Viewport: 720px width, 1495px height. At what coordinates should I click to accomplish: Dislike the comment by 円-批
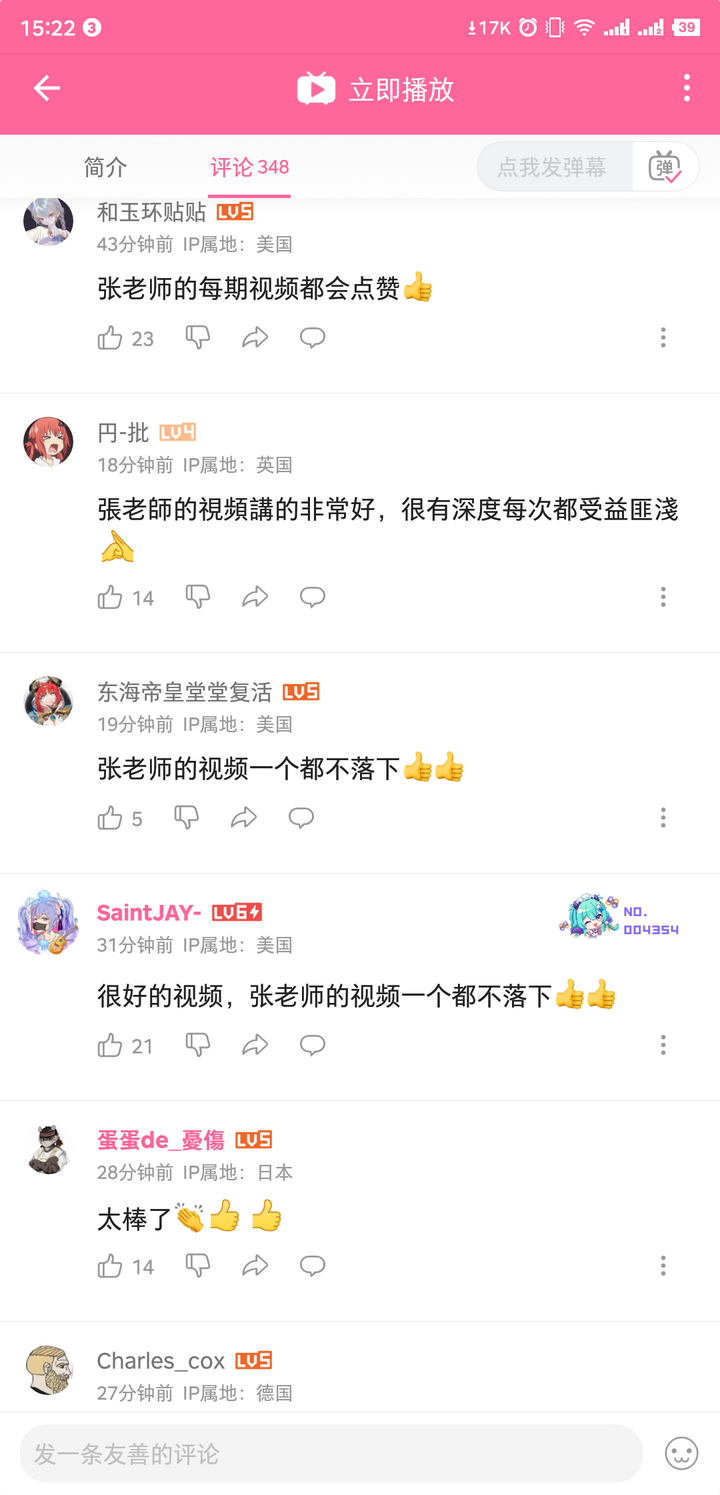click(x=198, y=597)
